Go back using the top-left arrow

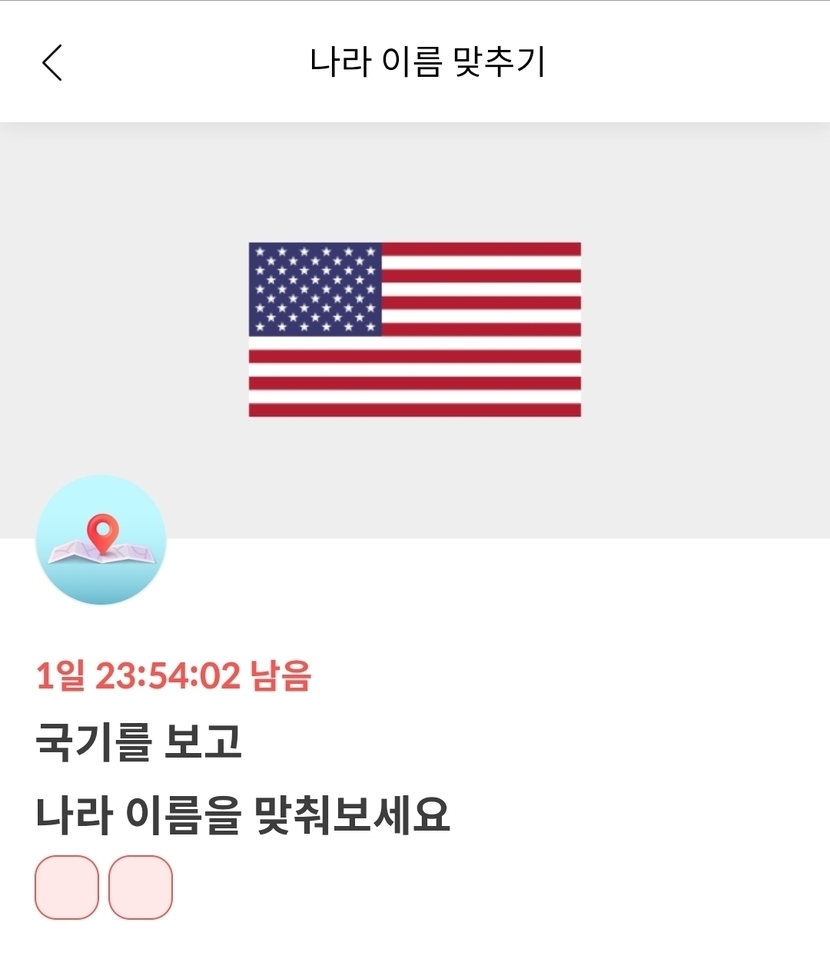[52, 63]
